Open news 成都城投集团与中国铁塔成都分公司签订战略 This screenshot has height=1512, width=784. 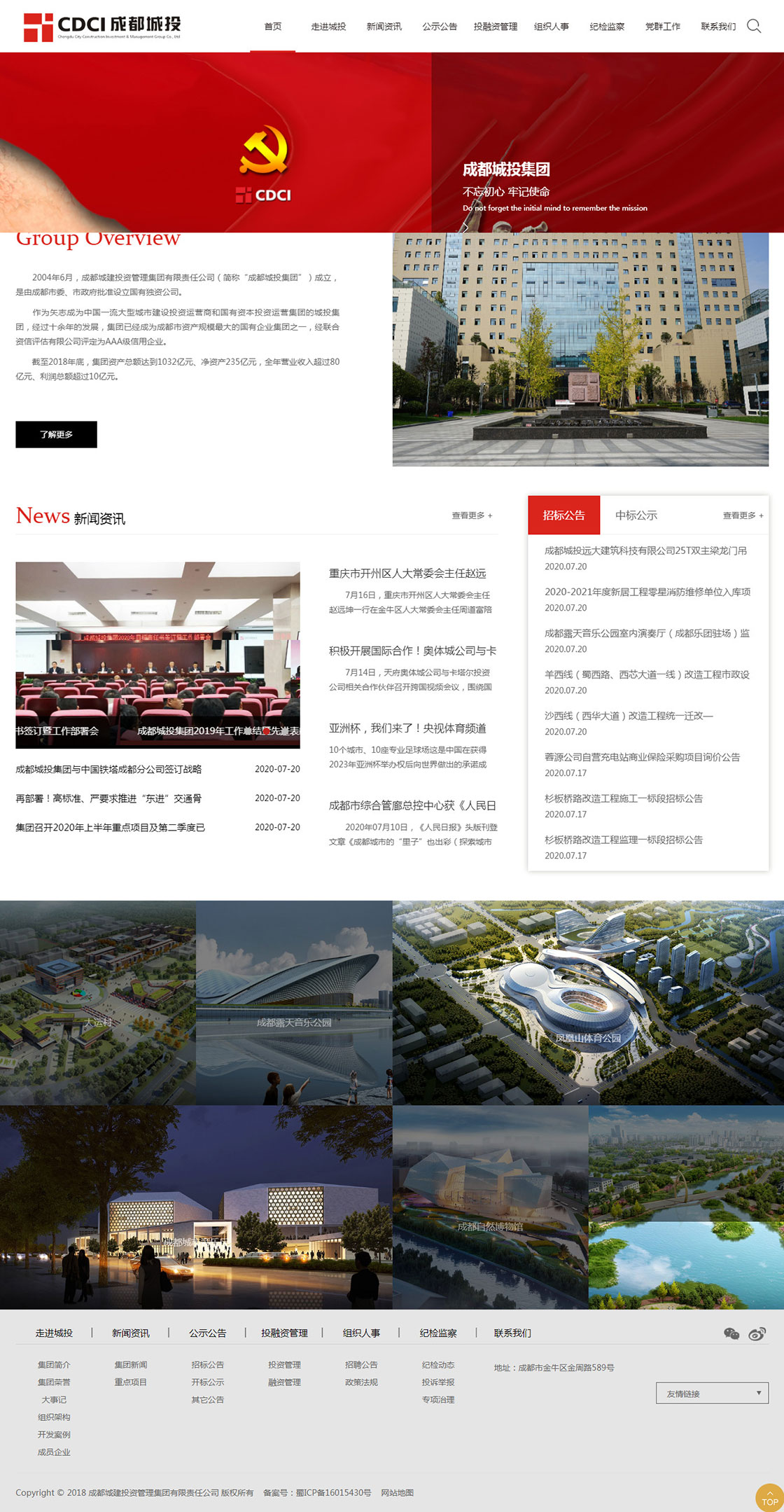108,769
